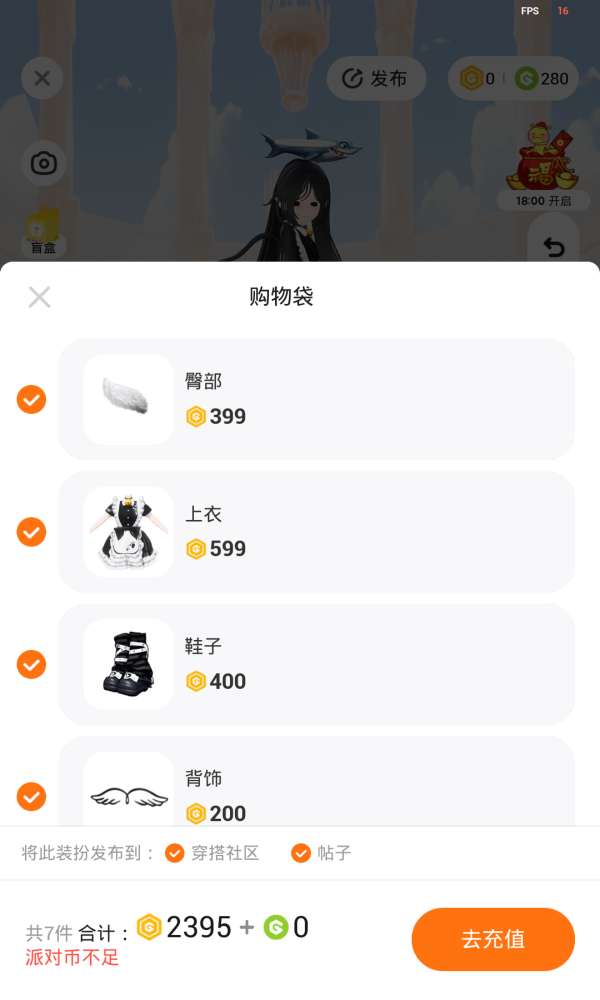Open the 鞋子 black boots item
Image resolution: width=600 pixels, height=1000 pixels.
[128, 664]
